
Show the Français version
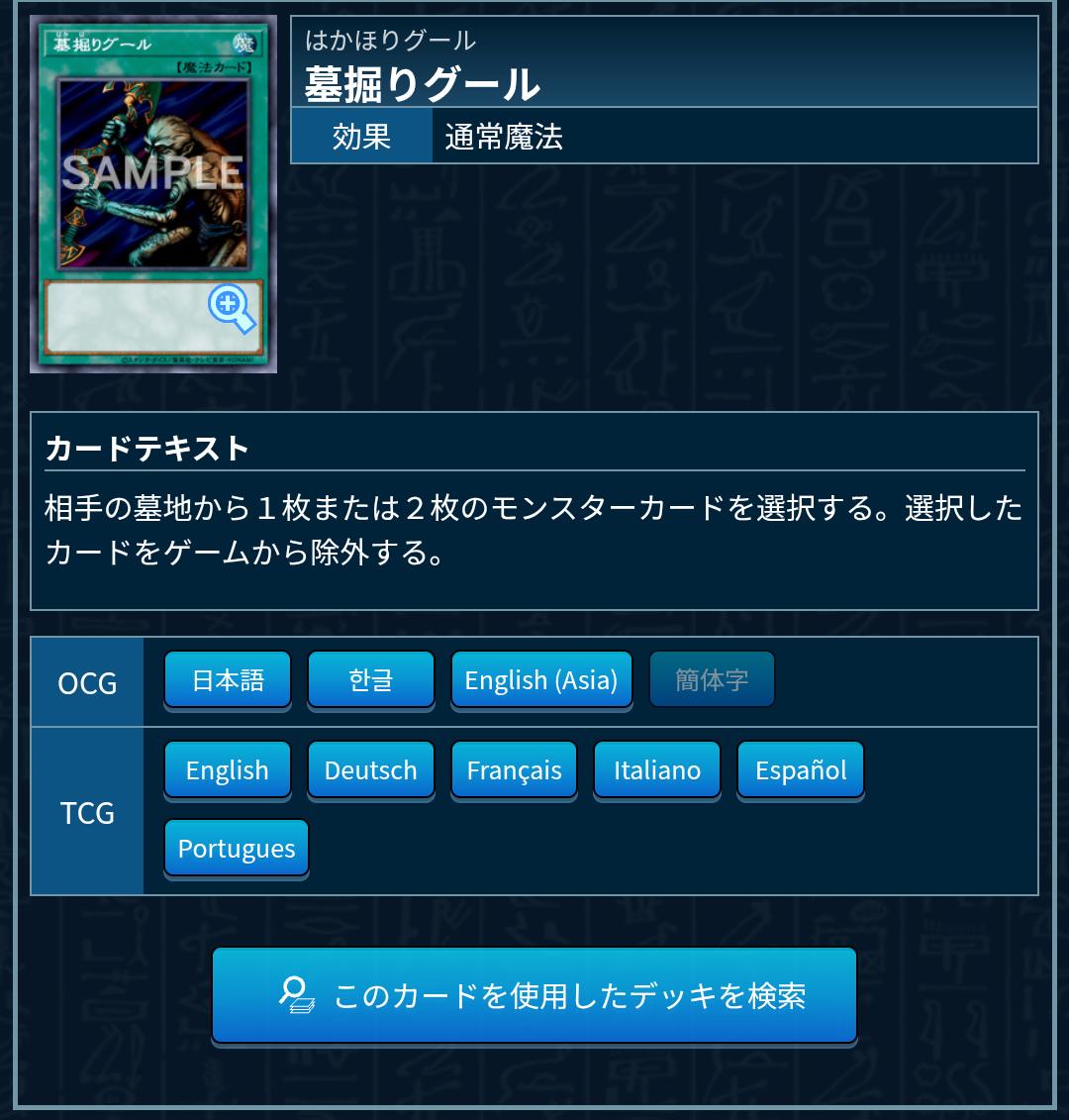pyautogui.click(x=515, y=770)
